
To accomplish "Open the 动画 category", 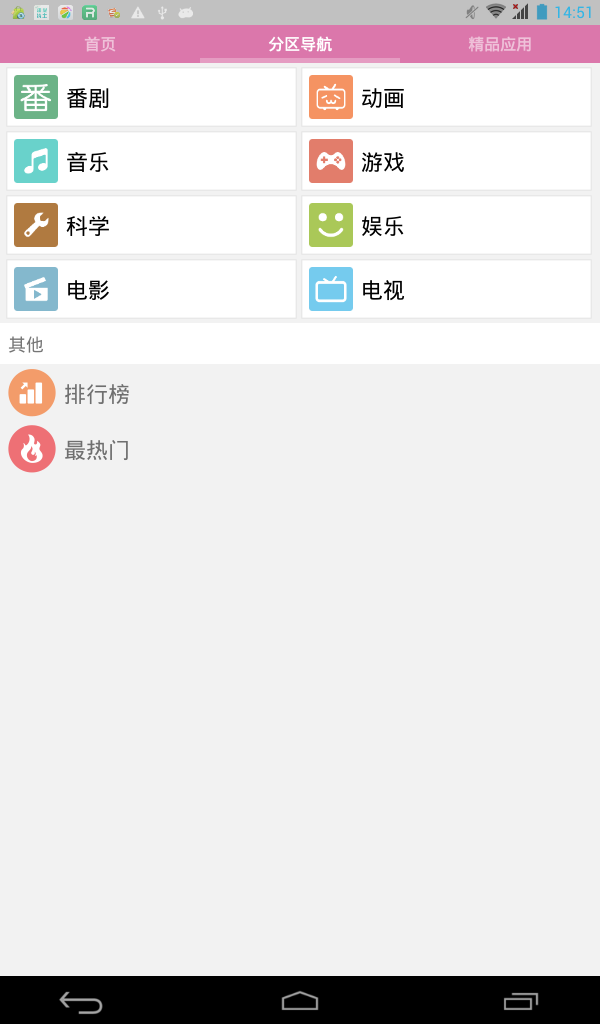I will (x=446, y=98).
